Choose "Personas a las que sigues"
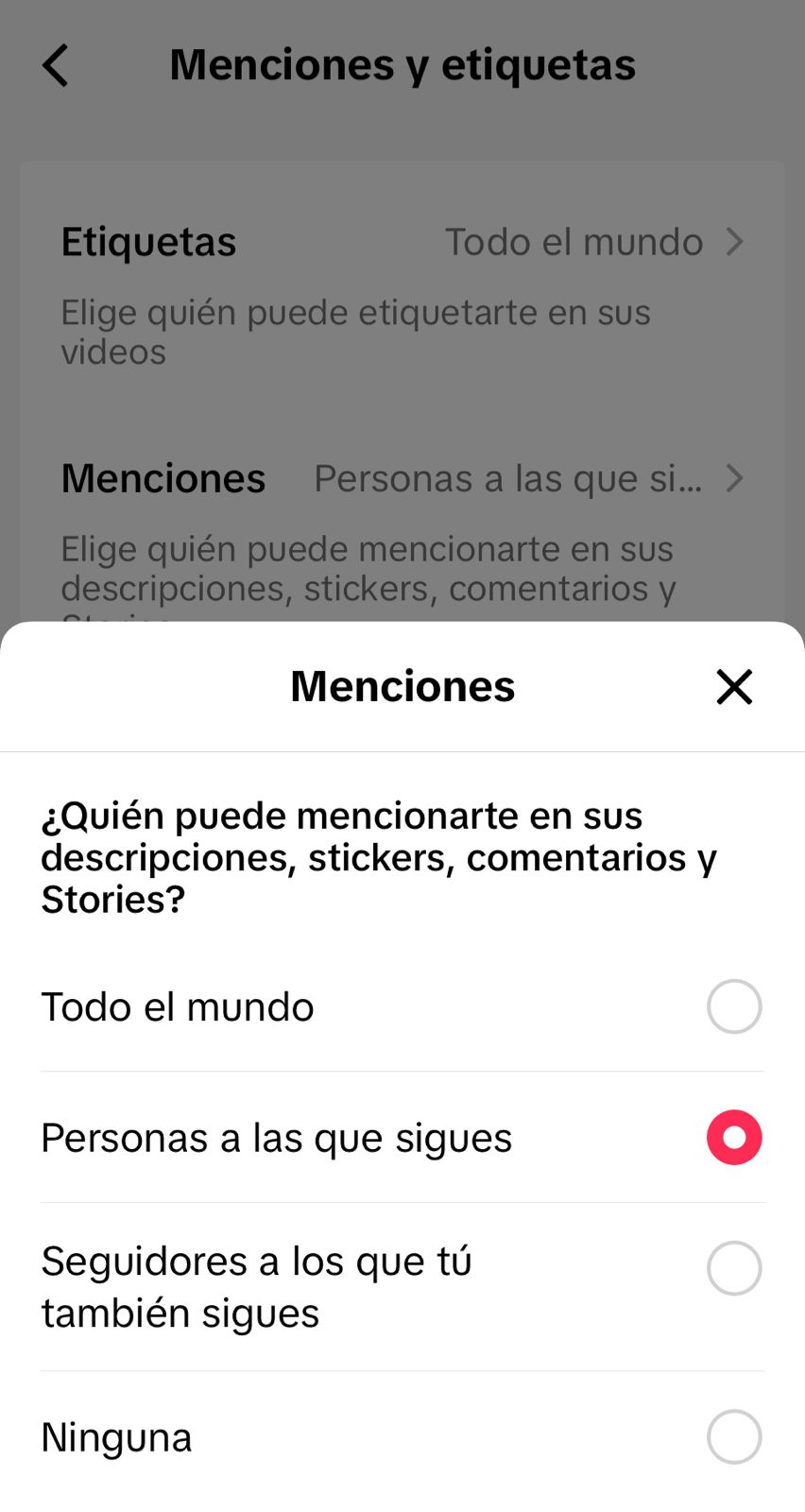The width and height of the screenshot is (805, 1512). (x=733, y=1137)
